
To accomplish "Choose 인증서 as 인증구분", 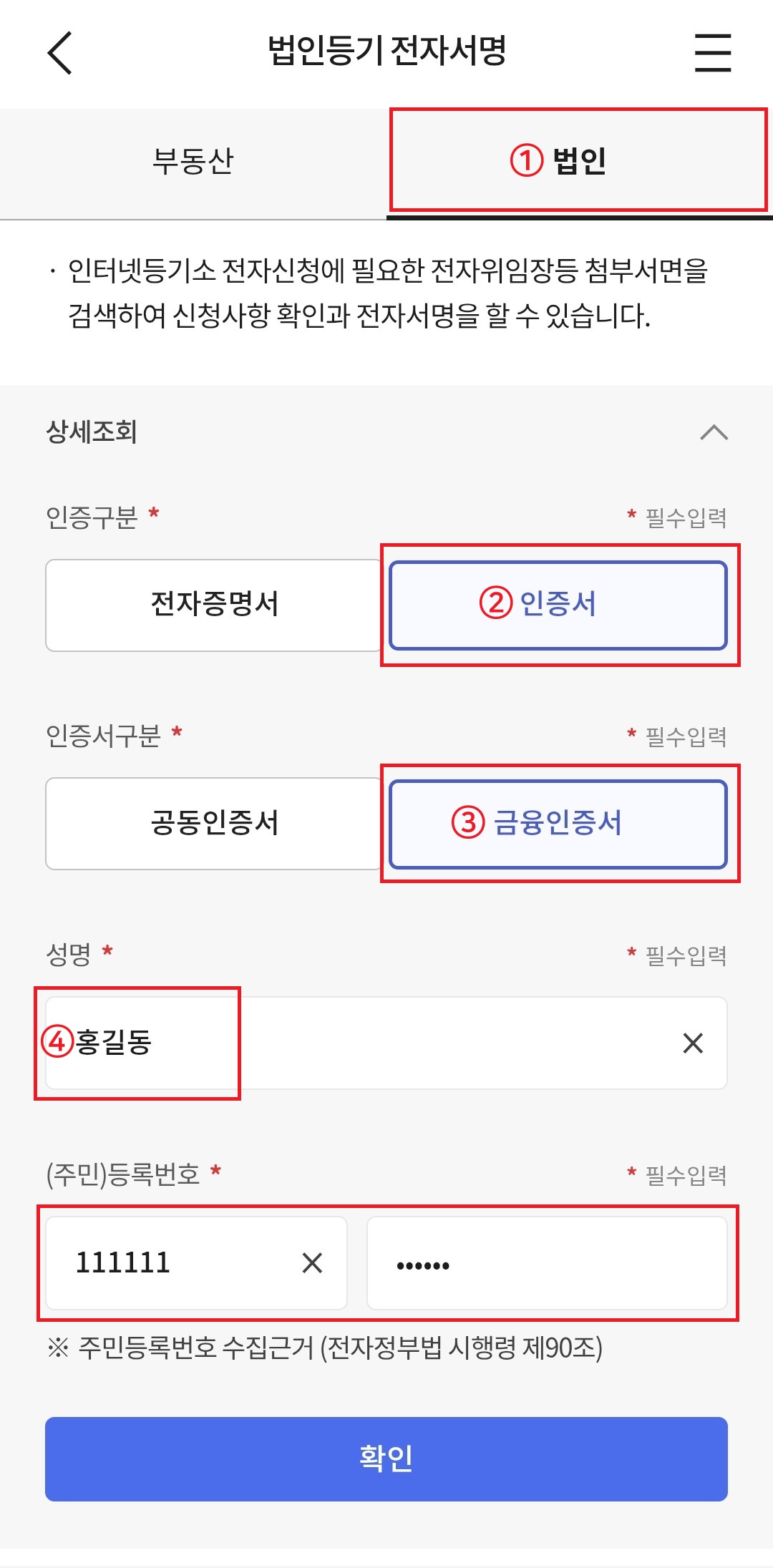I will (558, 605).
